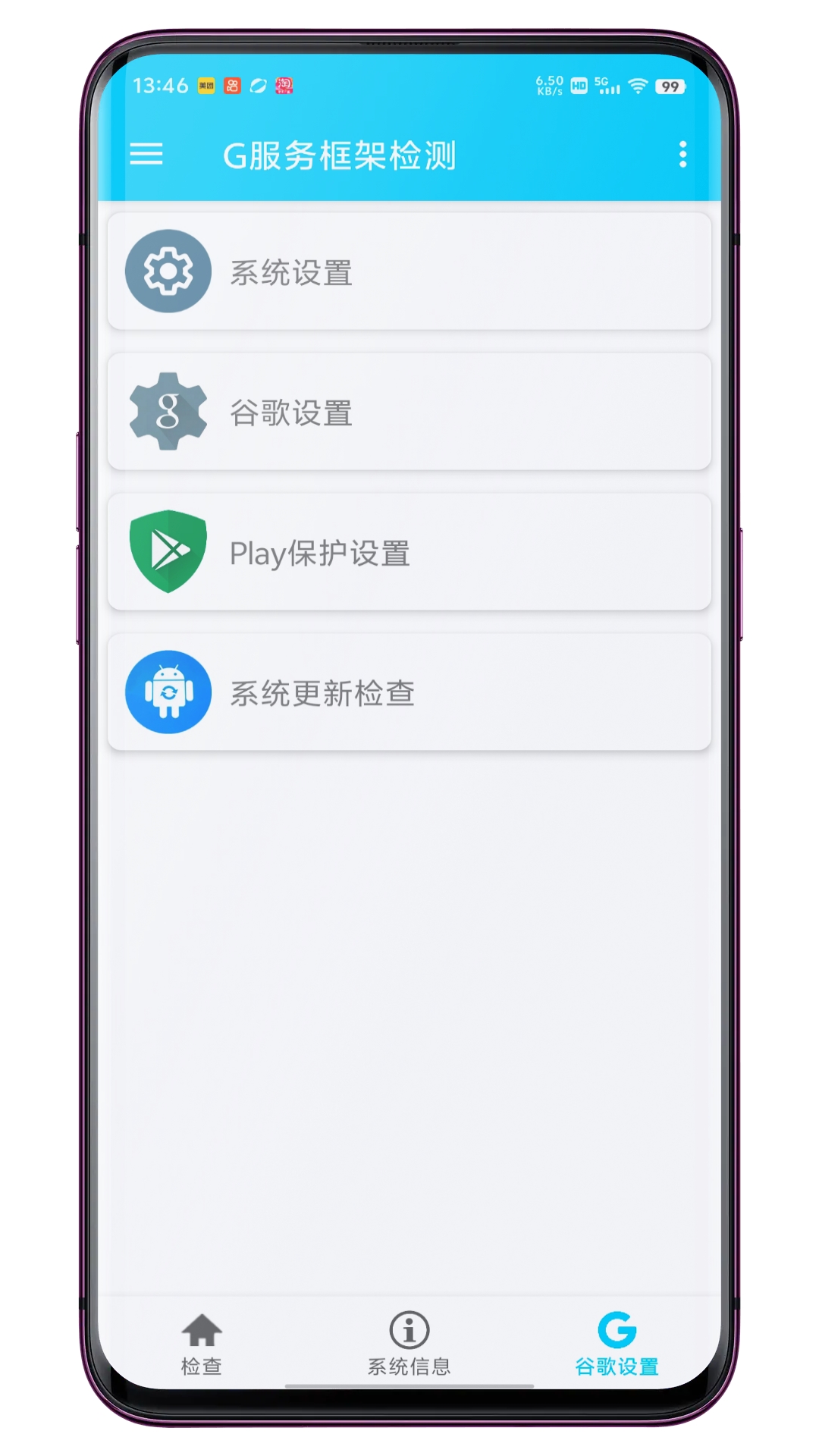Open 系统更新检查 update check
Image resolution: width=819 pixels, height=1456 pixels.
(x=409, y=692)
